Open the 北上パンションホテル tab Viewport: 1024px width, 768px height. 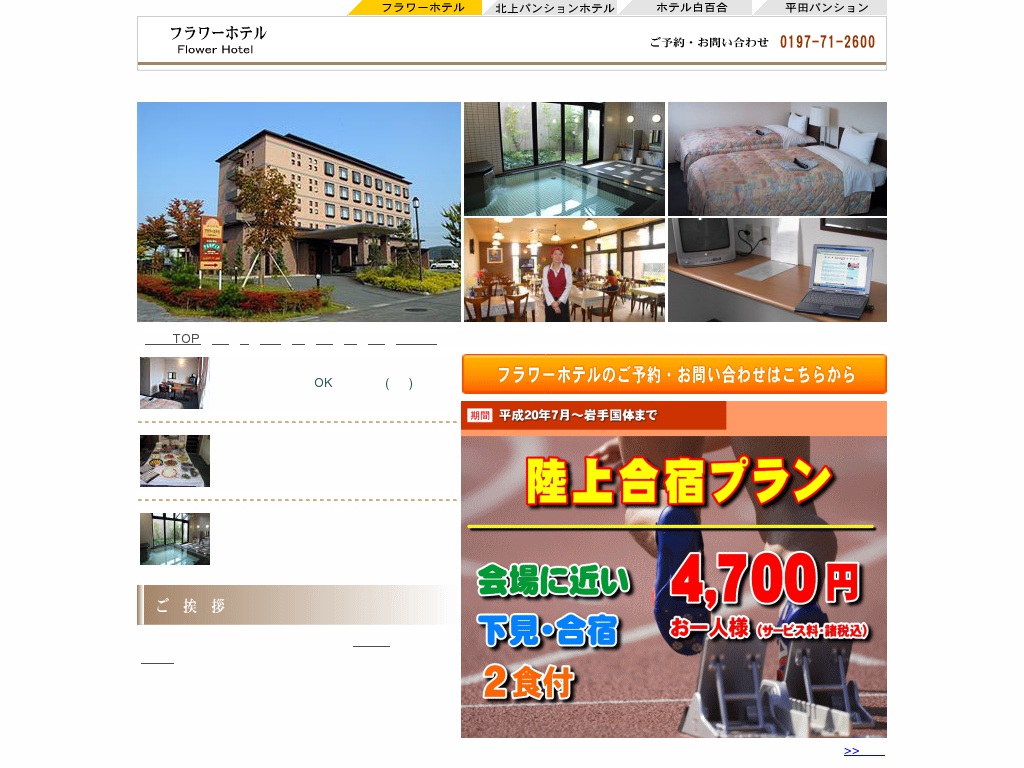[554, 8]
